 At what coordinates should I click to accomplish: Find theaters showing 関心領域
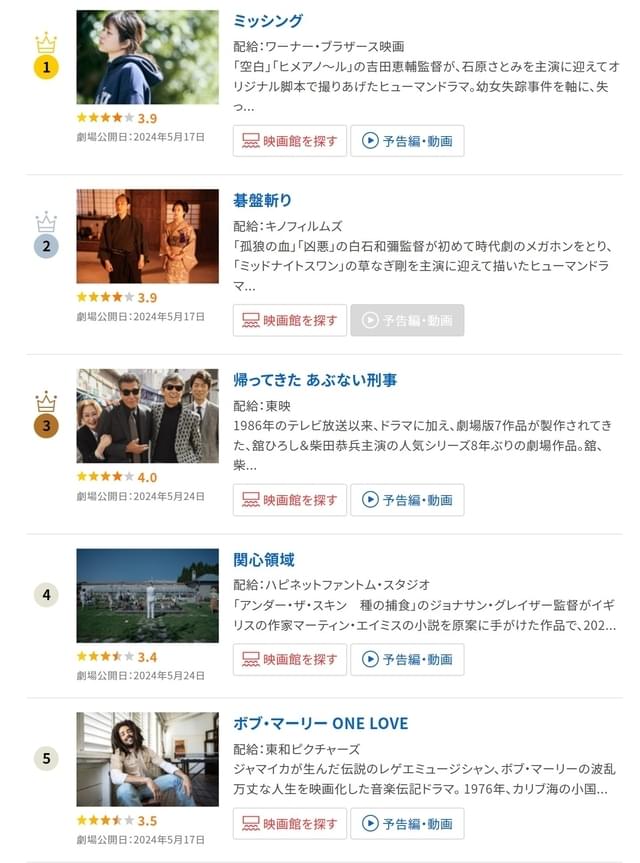click(x=290, y=660)
